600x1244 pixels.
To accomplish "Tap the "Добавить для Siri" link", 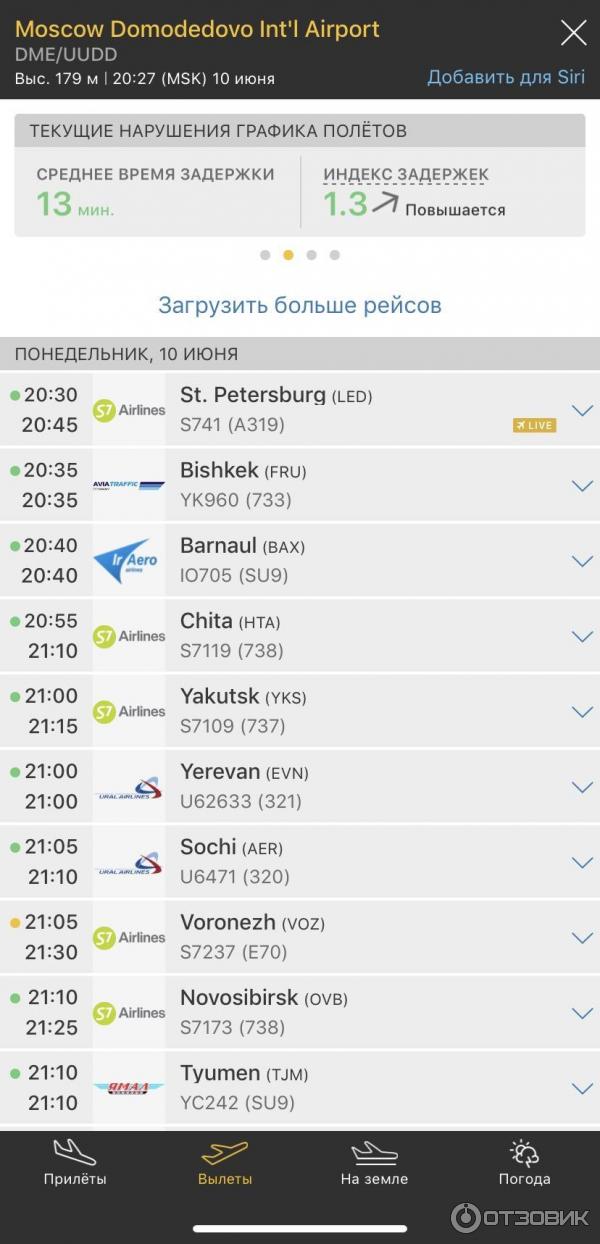I will 506,77.
